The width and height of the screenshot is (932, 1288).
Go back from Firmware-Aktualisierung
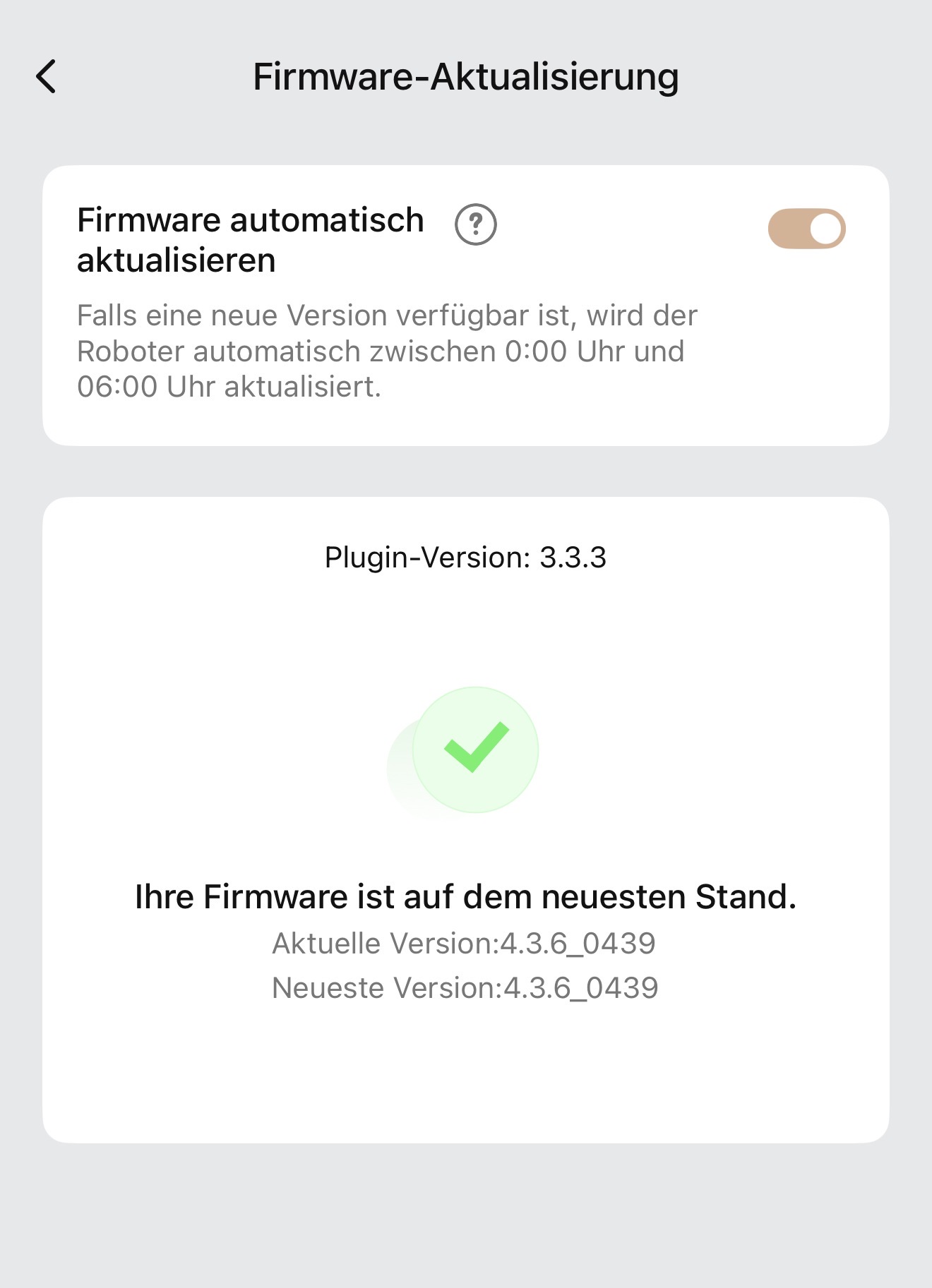47,76
